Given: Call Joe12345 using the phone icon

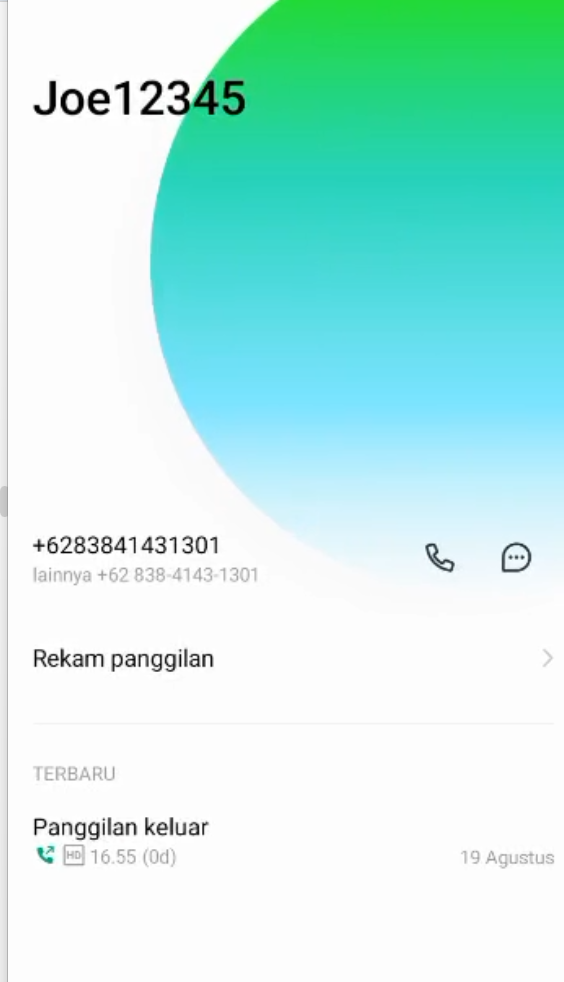Looking at the screenshot, I should click(439, 557).
